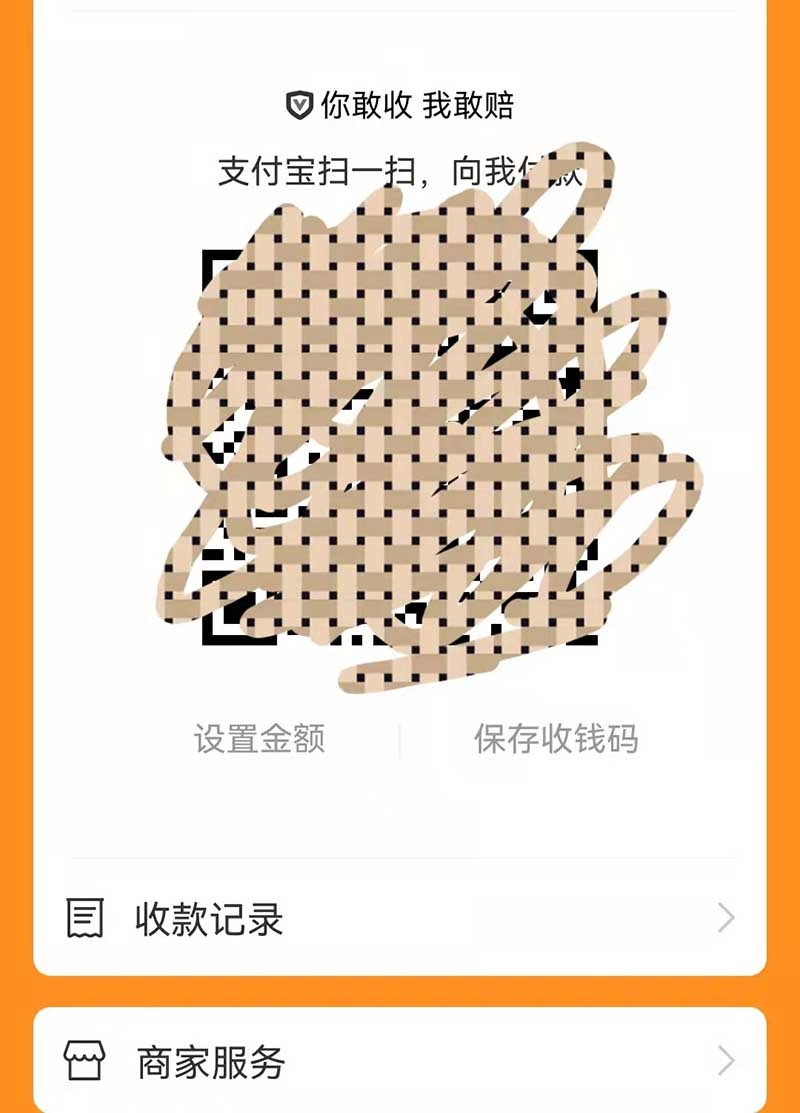Tap 设置金额 to set the amount

[259, 739]
